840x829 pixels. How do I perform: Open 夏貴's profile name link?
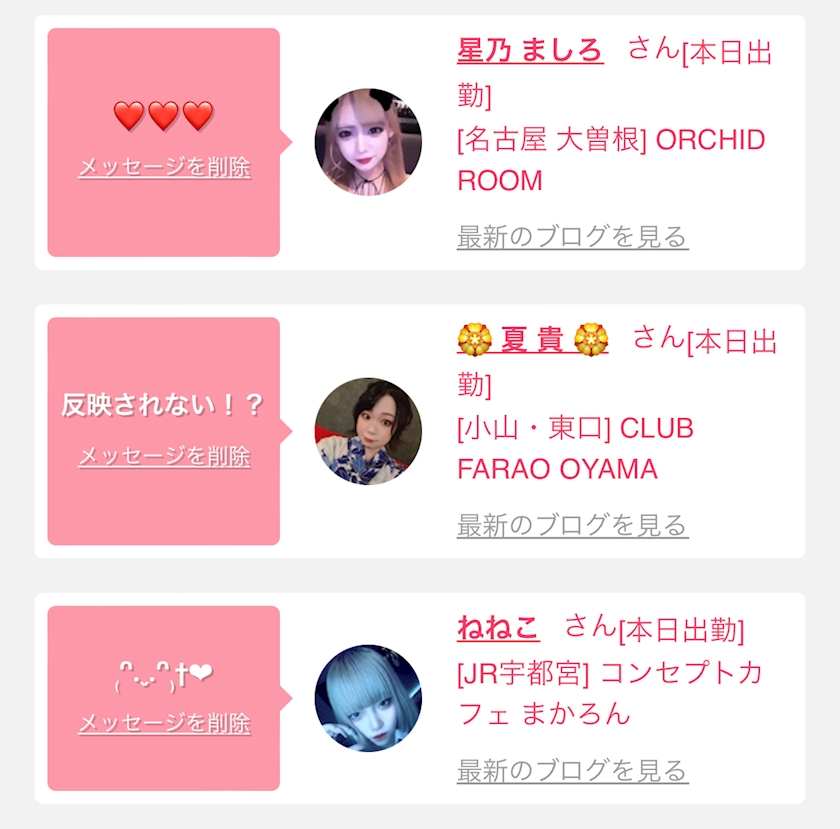[532, 339]
